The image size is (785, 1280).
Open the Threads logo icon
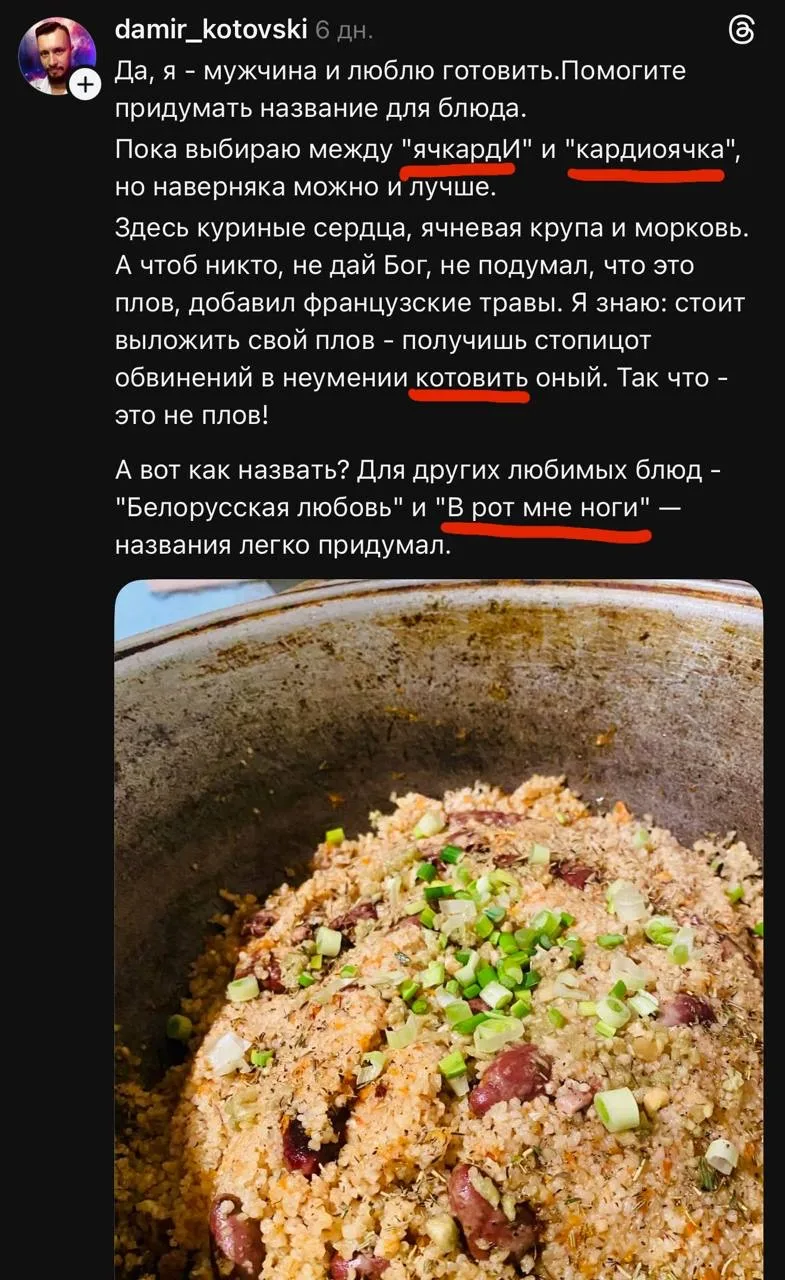pyautogui.click(x=742, y=32)
